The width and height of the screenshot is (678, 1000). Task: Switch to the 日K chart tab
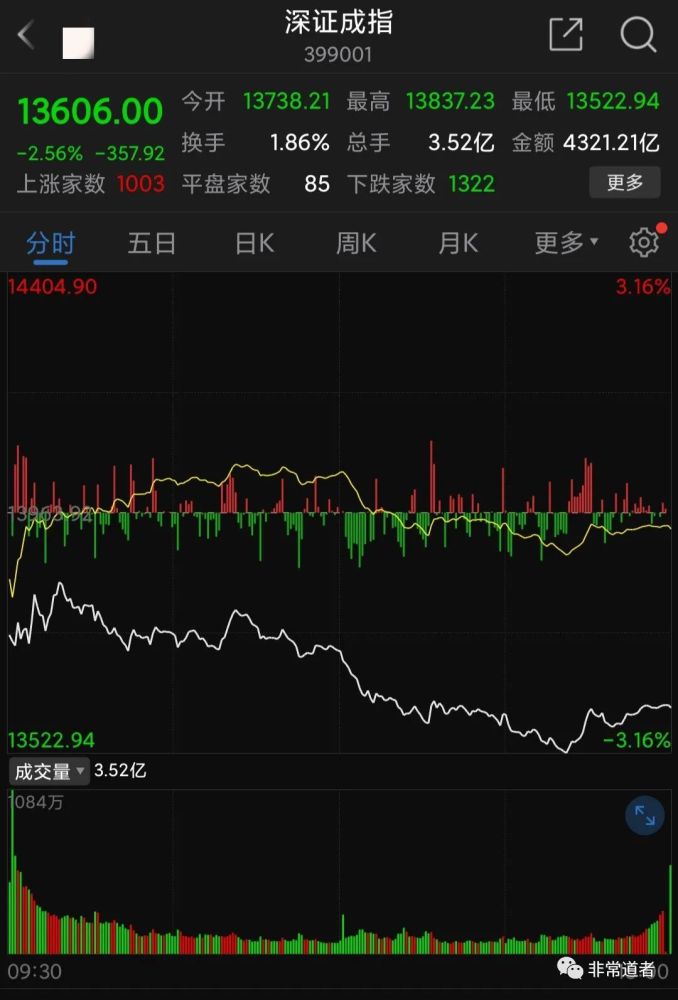[x=254, y=243]
